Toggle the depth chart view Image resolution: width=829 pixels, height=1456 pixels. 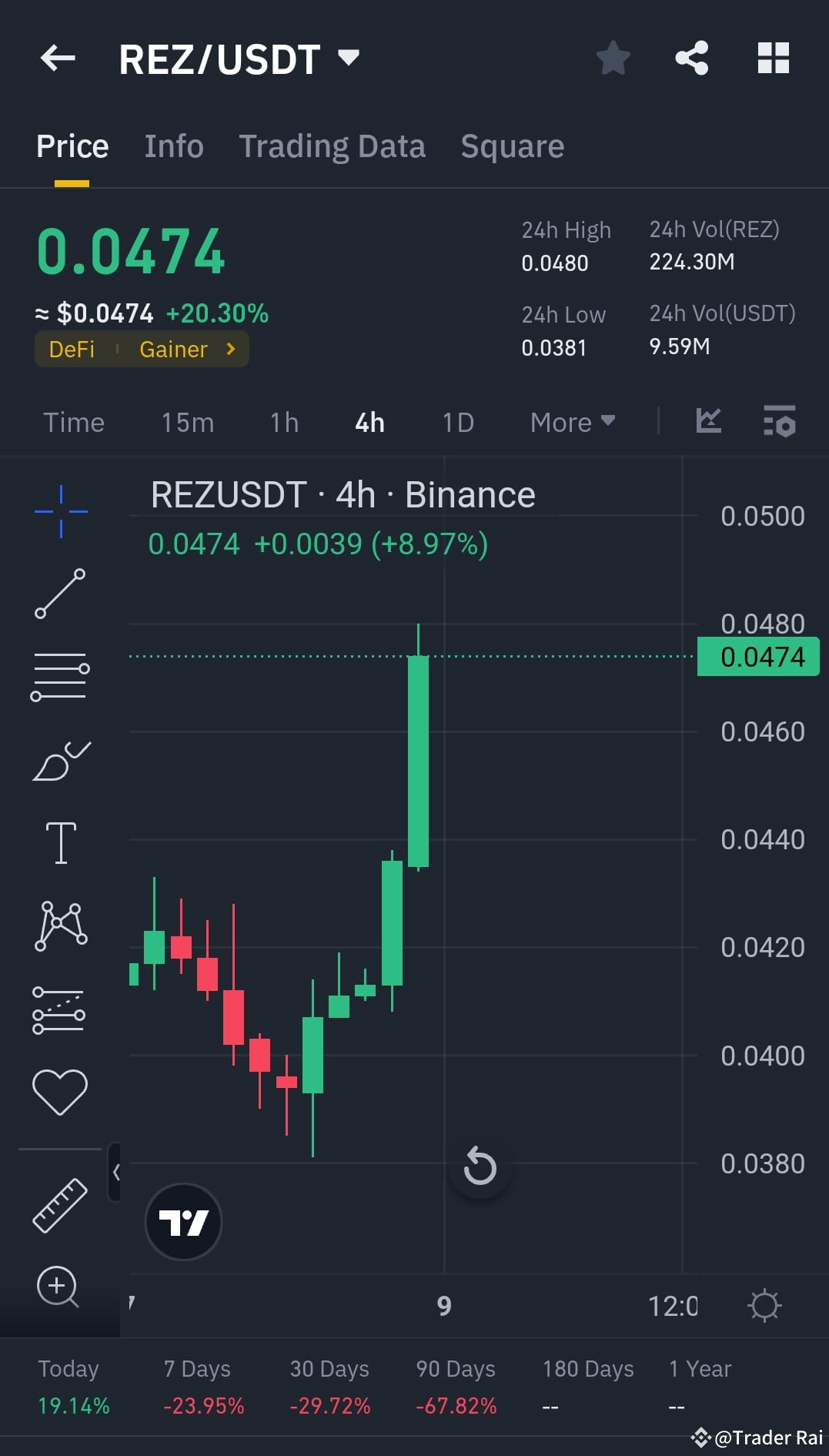coord(708,421)
